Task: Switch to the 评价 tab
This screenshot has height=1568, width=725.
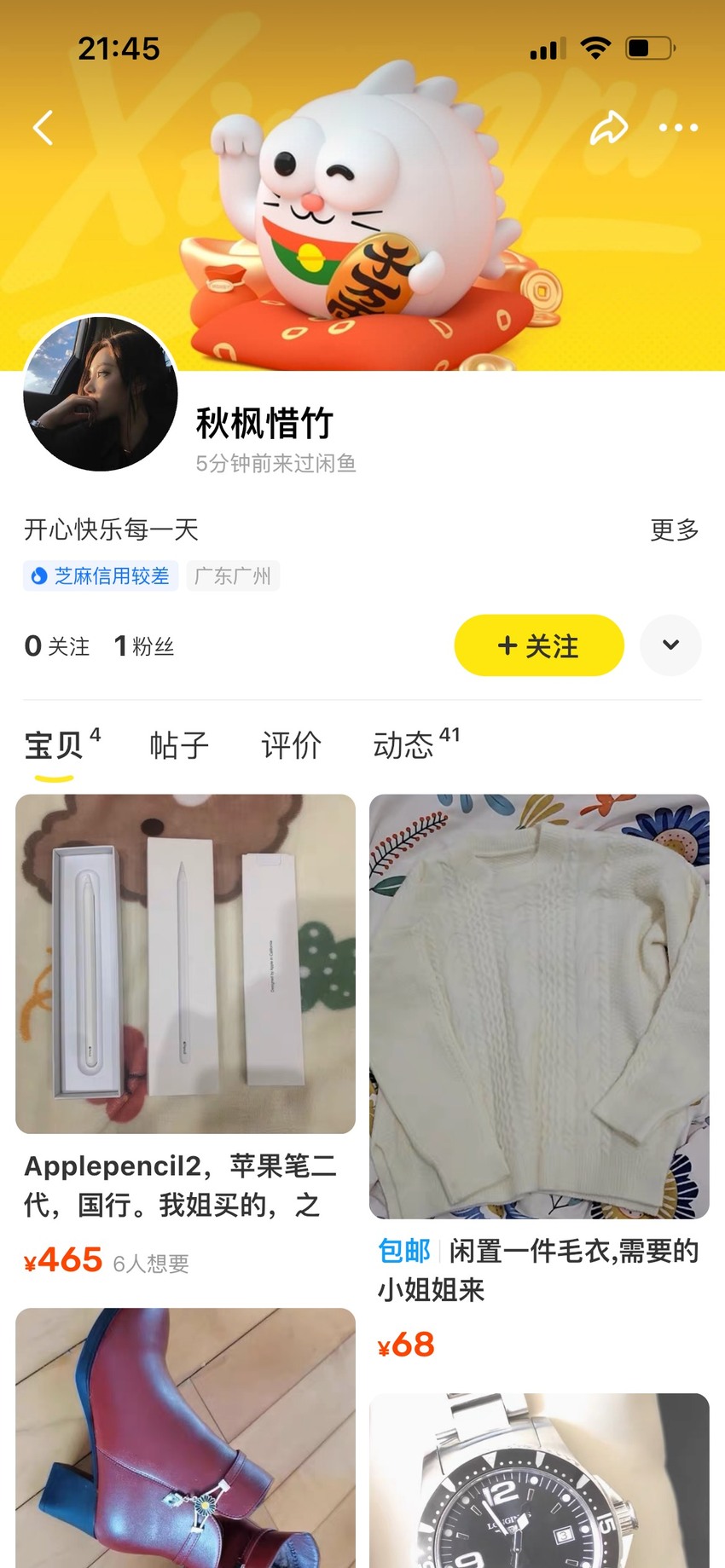Action: point(291,745)
